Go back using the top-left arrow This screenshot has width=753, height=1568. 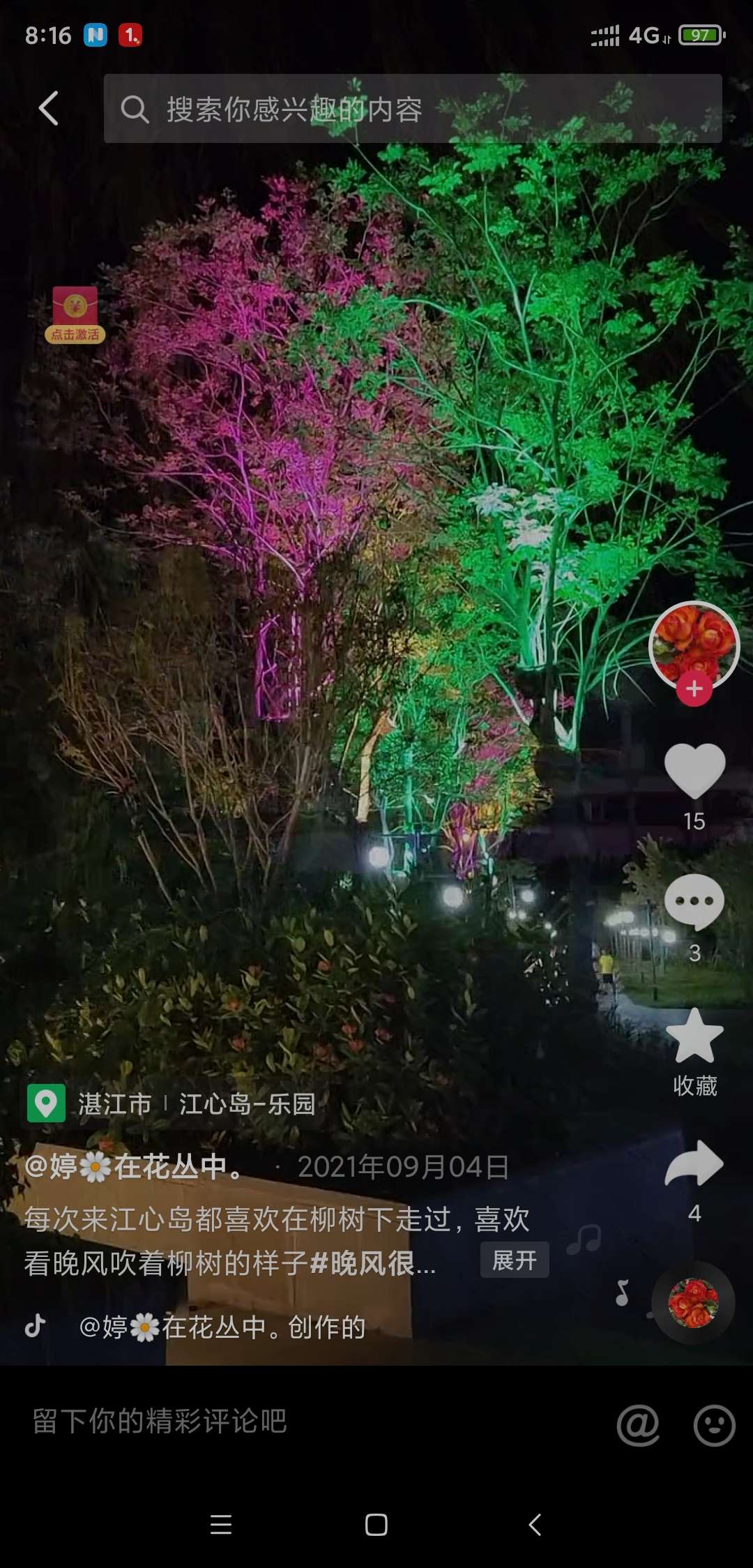click(x=49, y=109)
